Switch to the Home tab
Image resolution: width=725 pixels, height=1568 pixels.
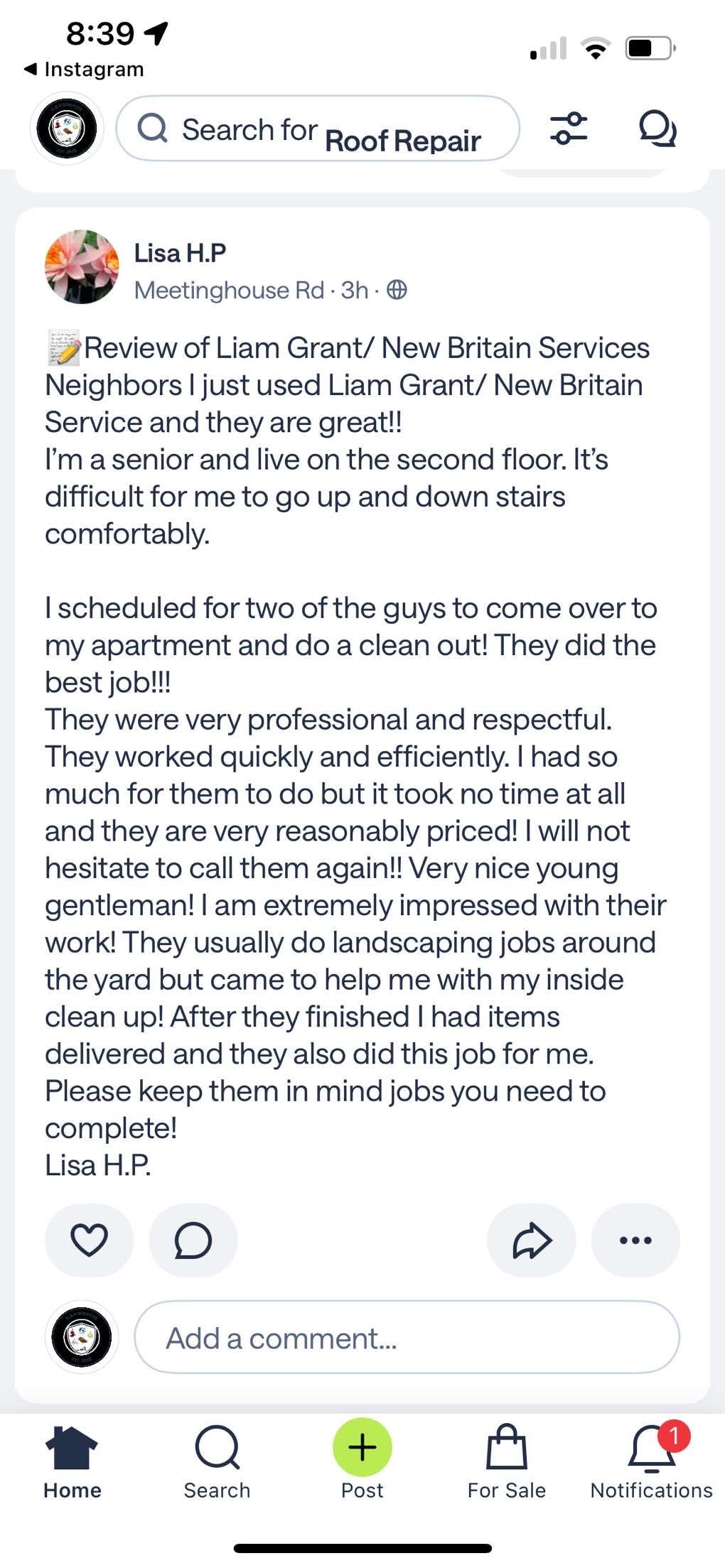click(x=72, y=1463)
